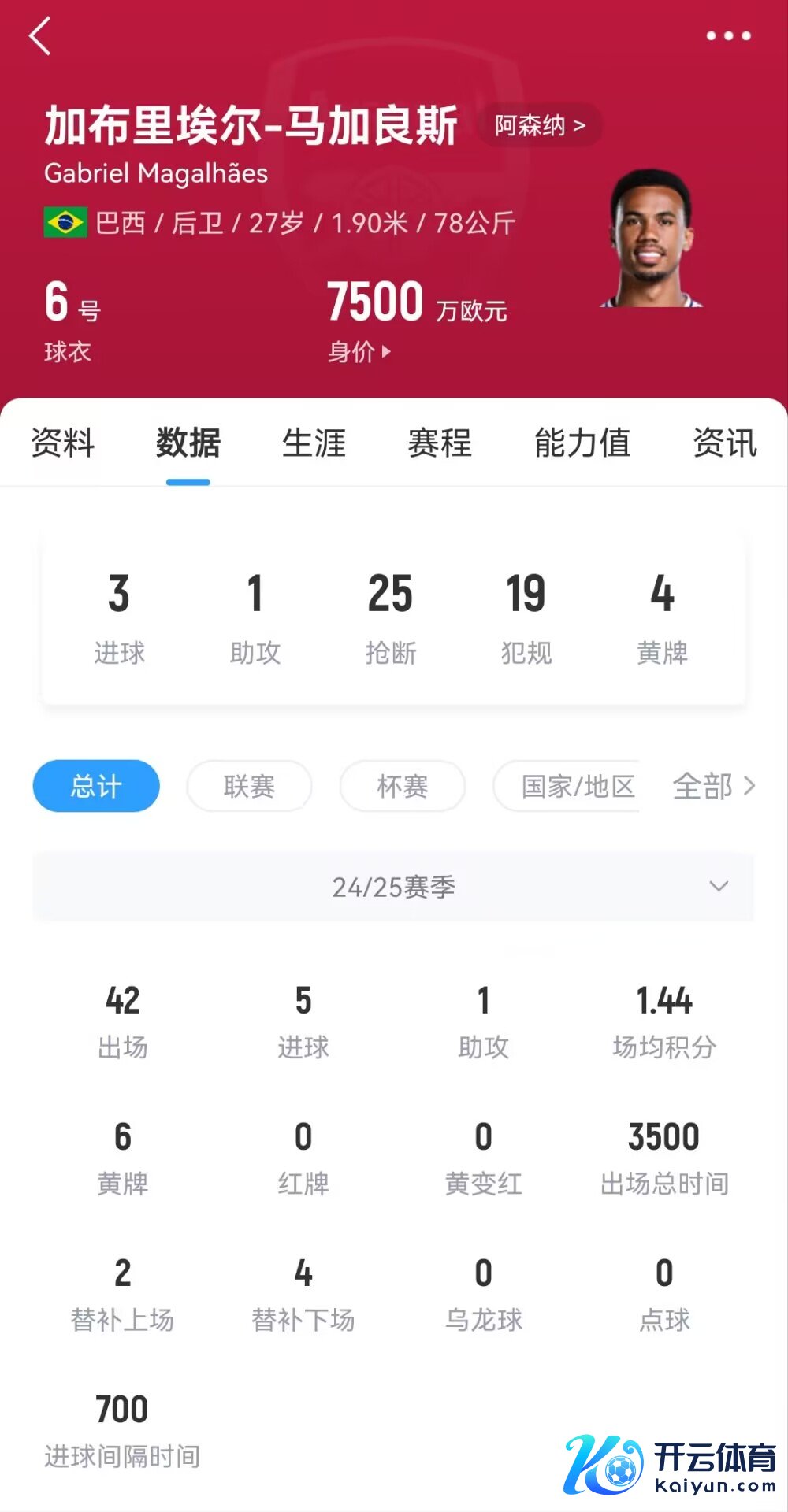Expand the 24/25赛季 season dropdown
The image size is (788, 1512).
coord(393,887)
